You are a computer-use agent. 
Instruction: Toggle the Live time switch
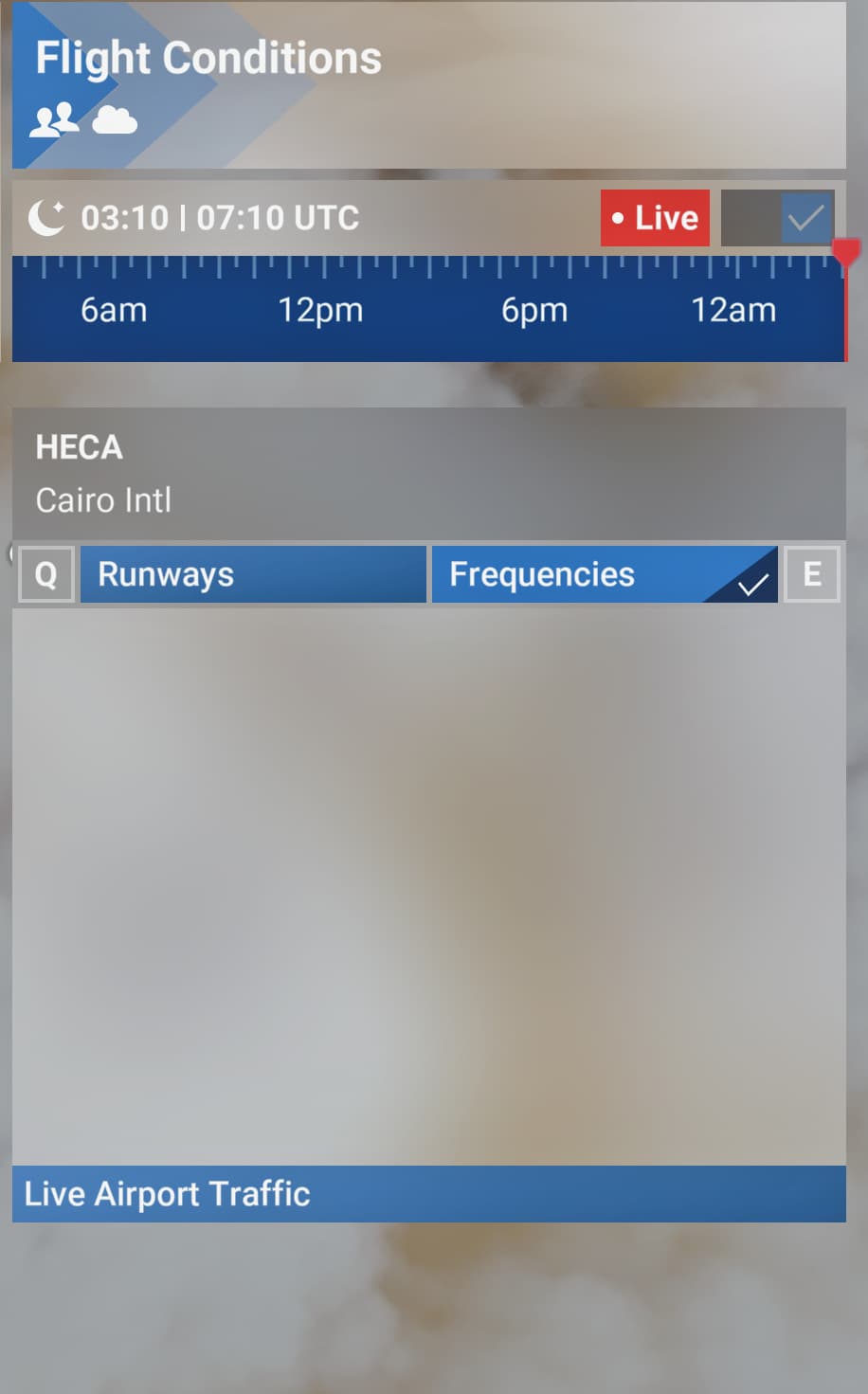coord(778,218)
